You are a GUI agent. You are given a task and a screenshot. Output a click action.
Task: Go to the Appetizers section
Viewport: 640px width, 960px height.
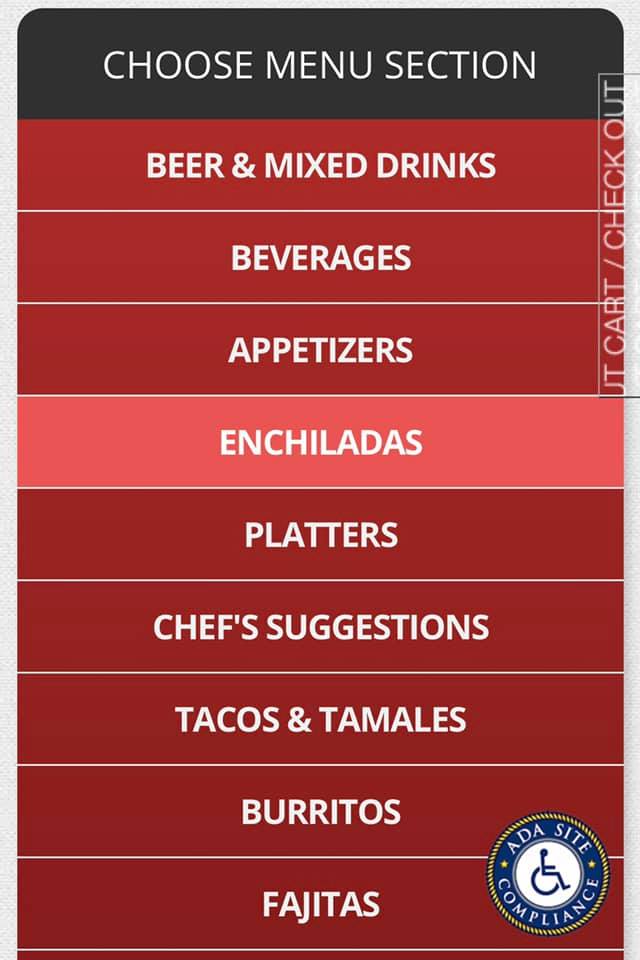pos(320,350)
